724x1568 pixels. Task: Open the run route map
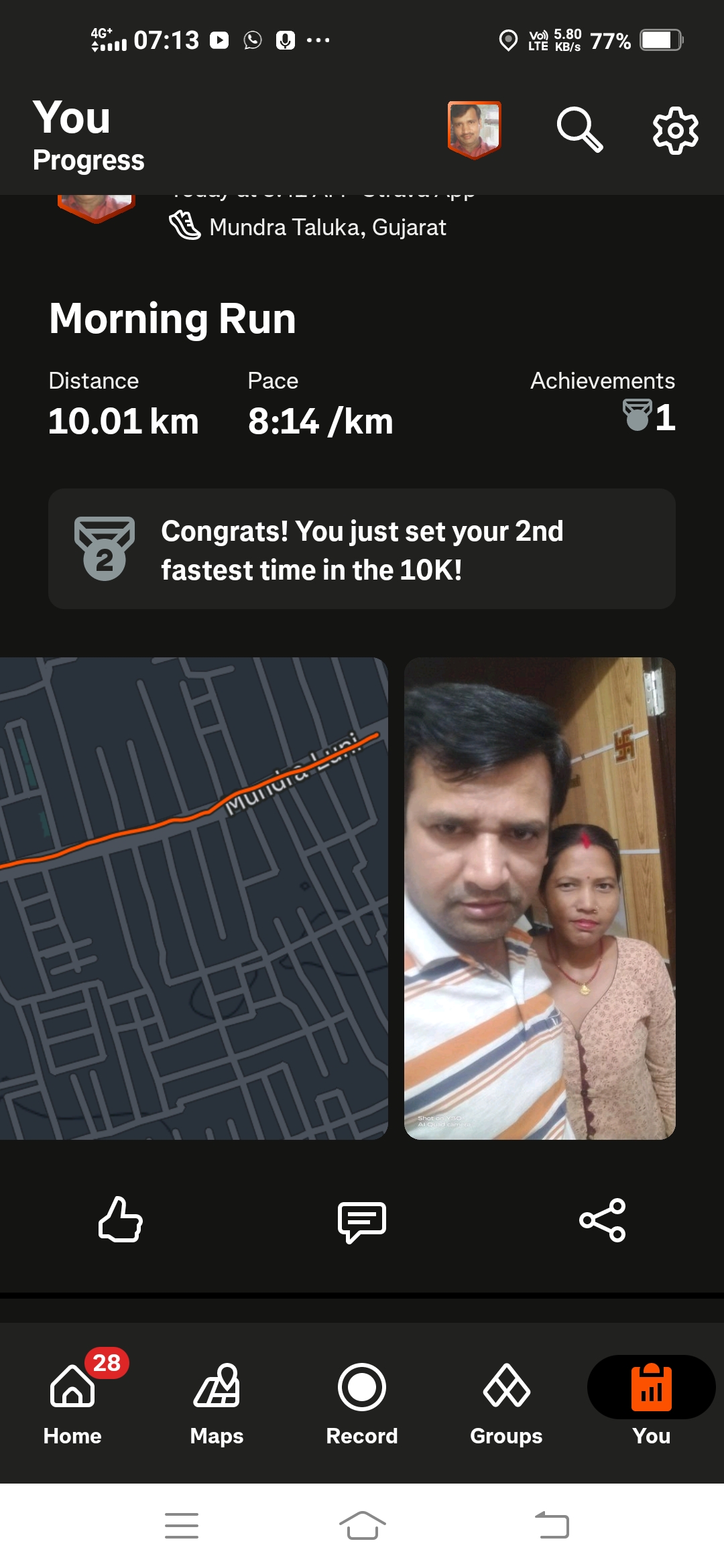coord(193,898)
